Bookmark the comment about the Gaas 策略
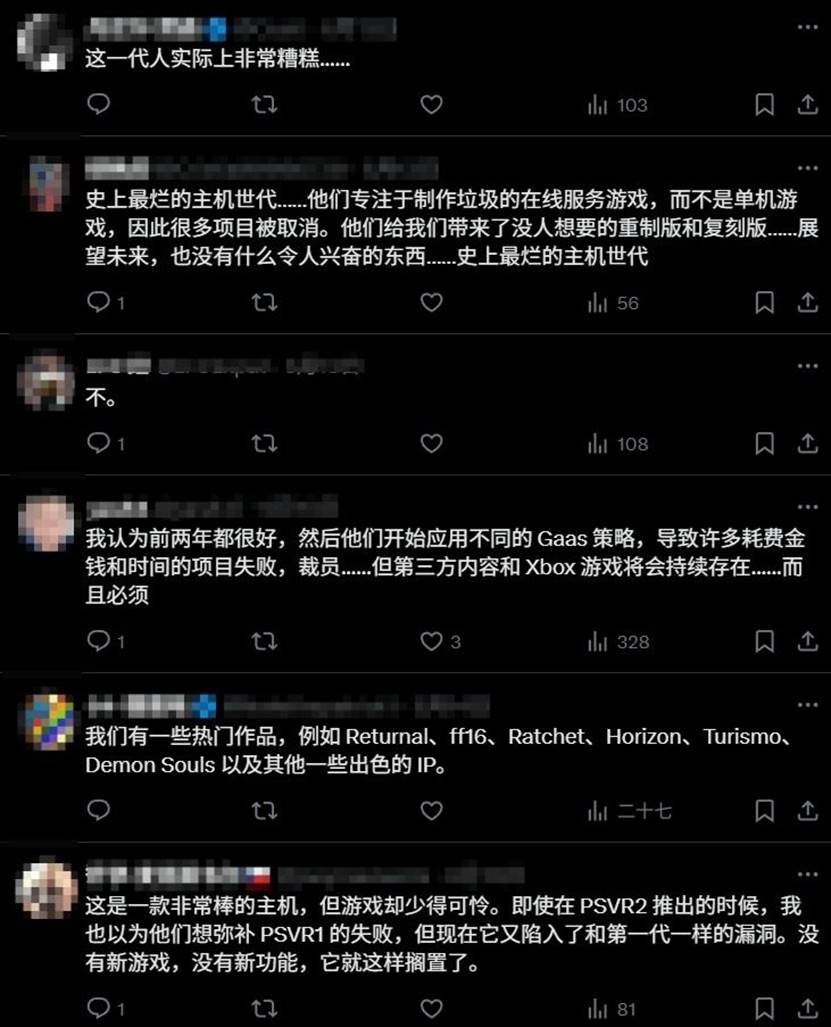This screenshot has width=831, height=1027. tap(764, 641)
